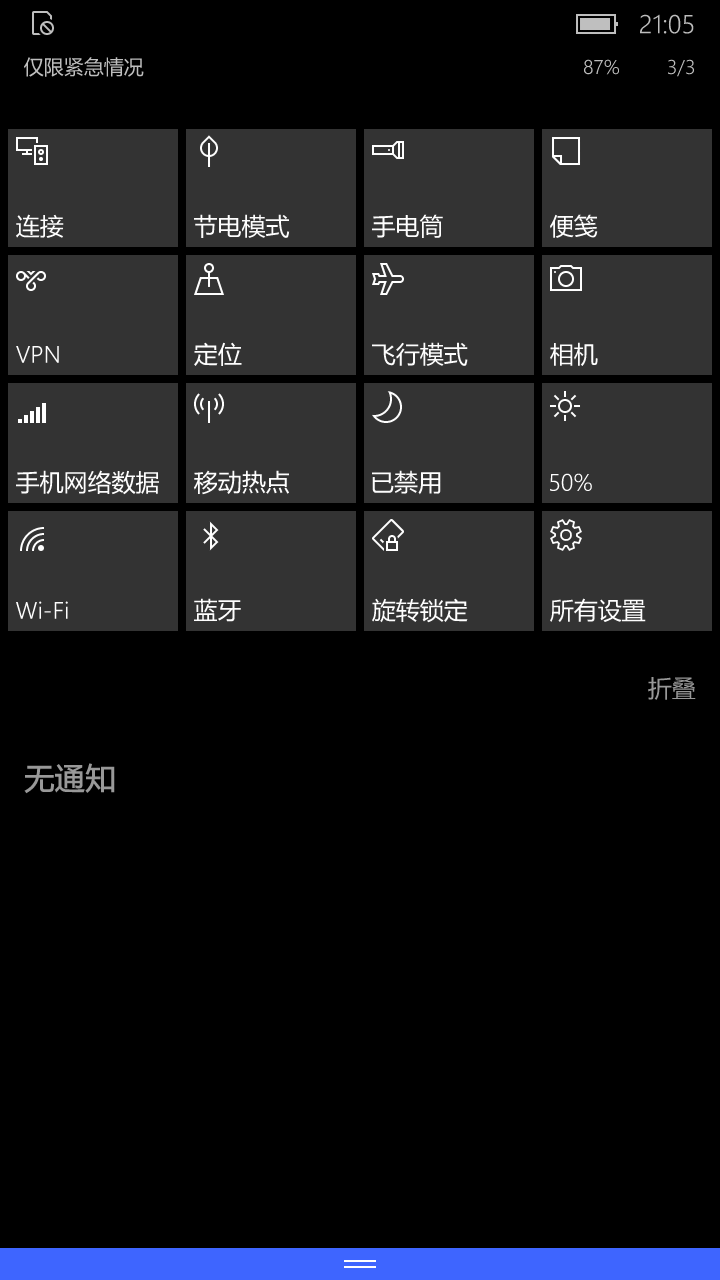Open 所有设置 all settings

627,571
